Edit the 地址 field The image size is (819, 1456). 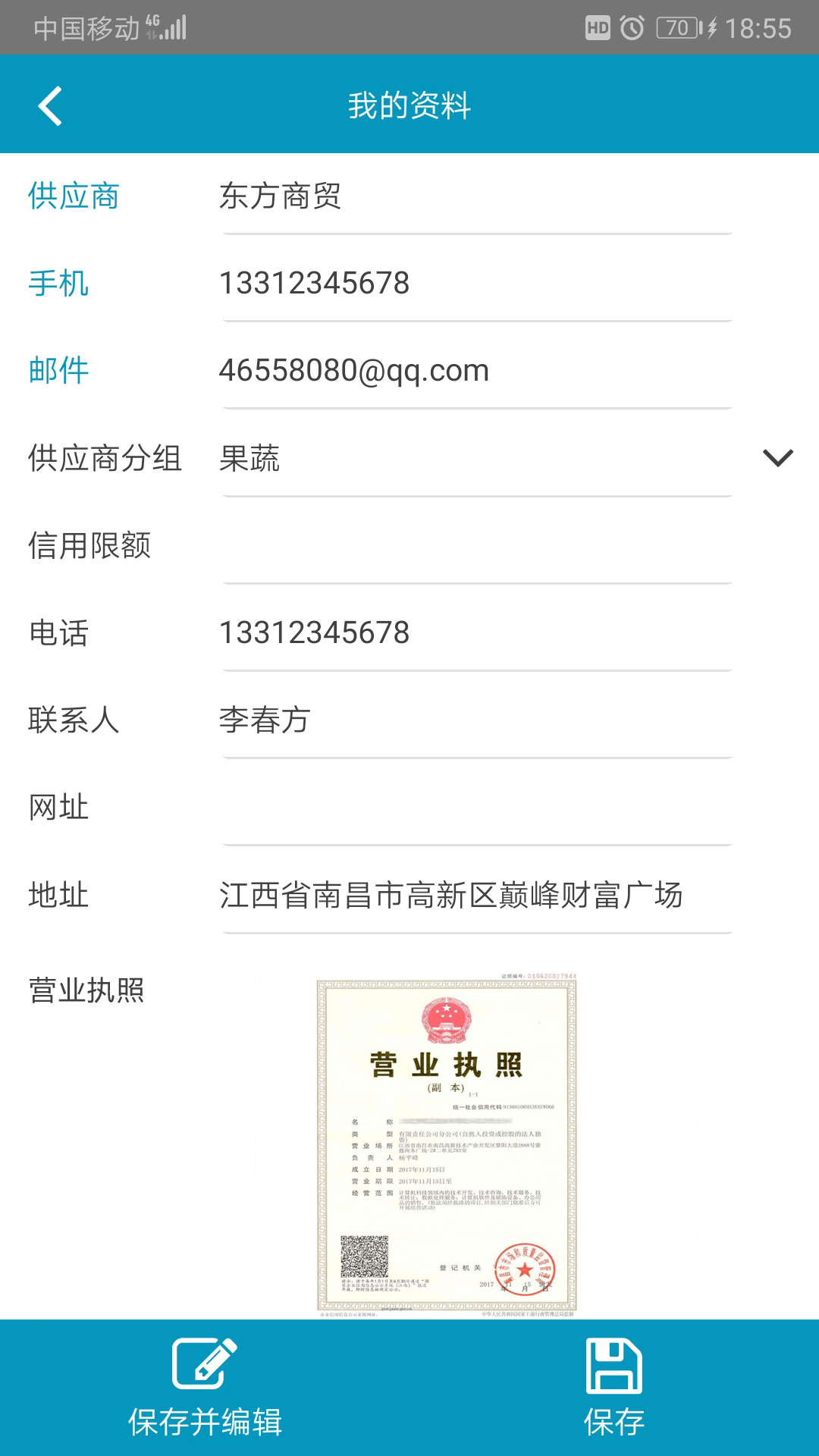coord(476,896)
